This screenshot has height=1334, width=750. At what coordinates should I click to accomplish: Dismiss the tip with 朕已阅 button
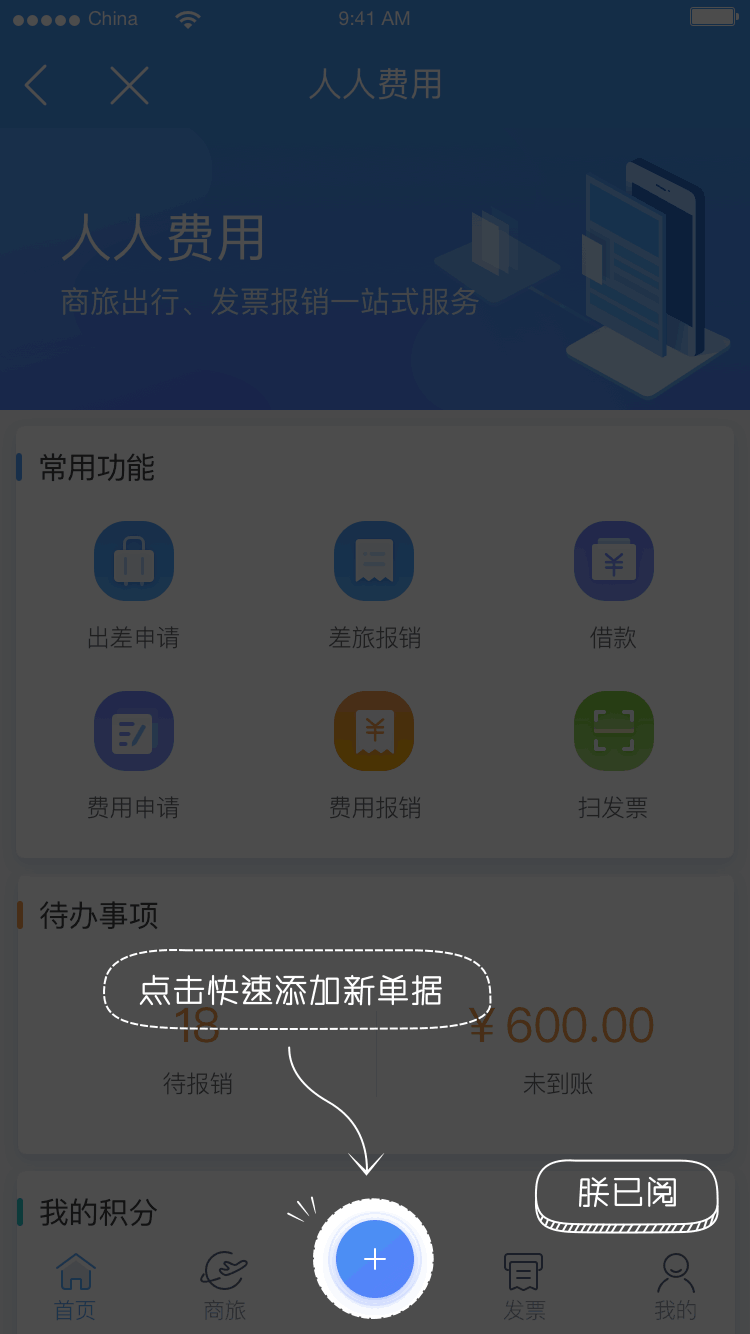tap(627, 1193)
